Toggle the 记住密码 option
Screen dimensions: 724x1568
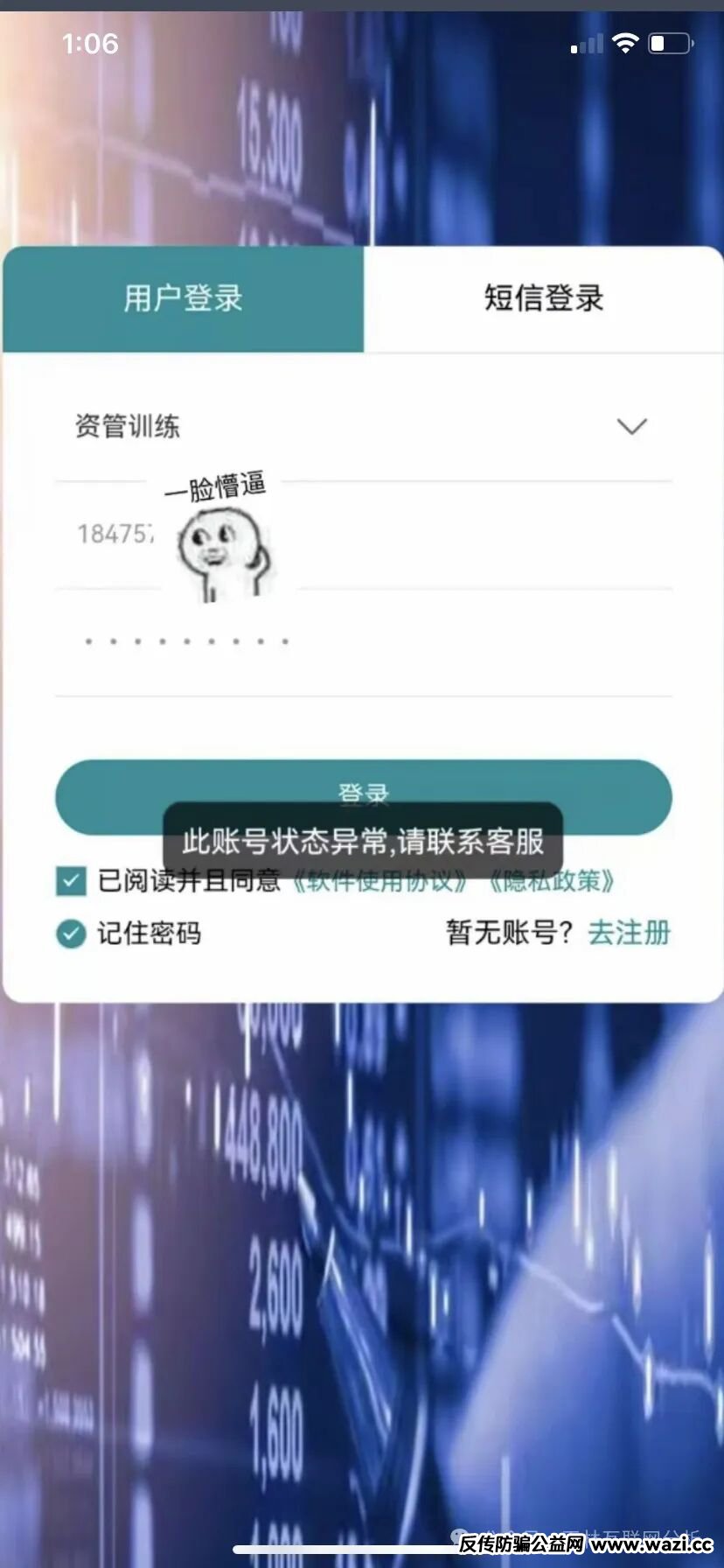pos(71,934)
